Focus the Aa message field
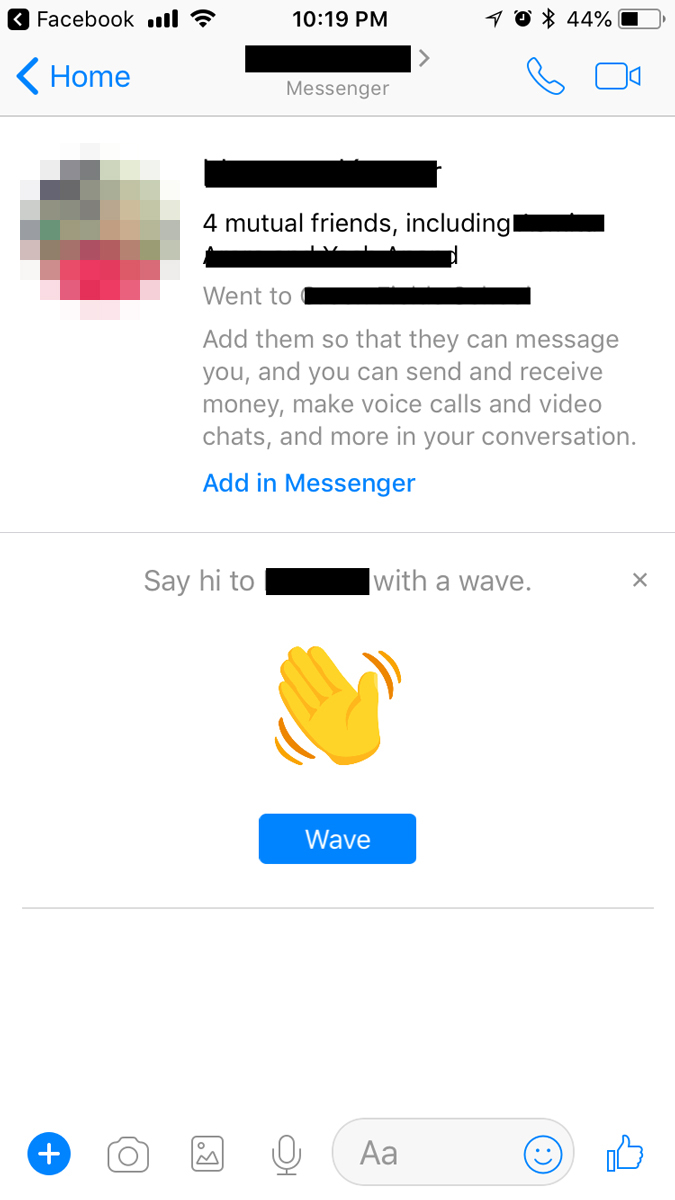Viewport: 675px width, 1200px height. tap(420, 1154)
